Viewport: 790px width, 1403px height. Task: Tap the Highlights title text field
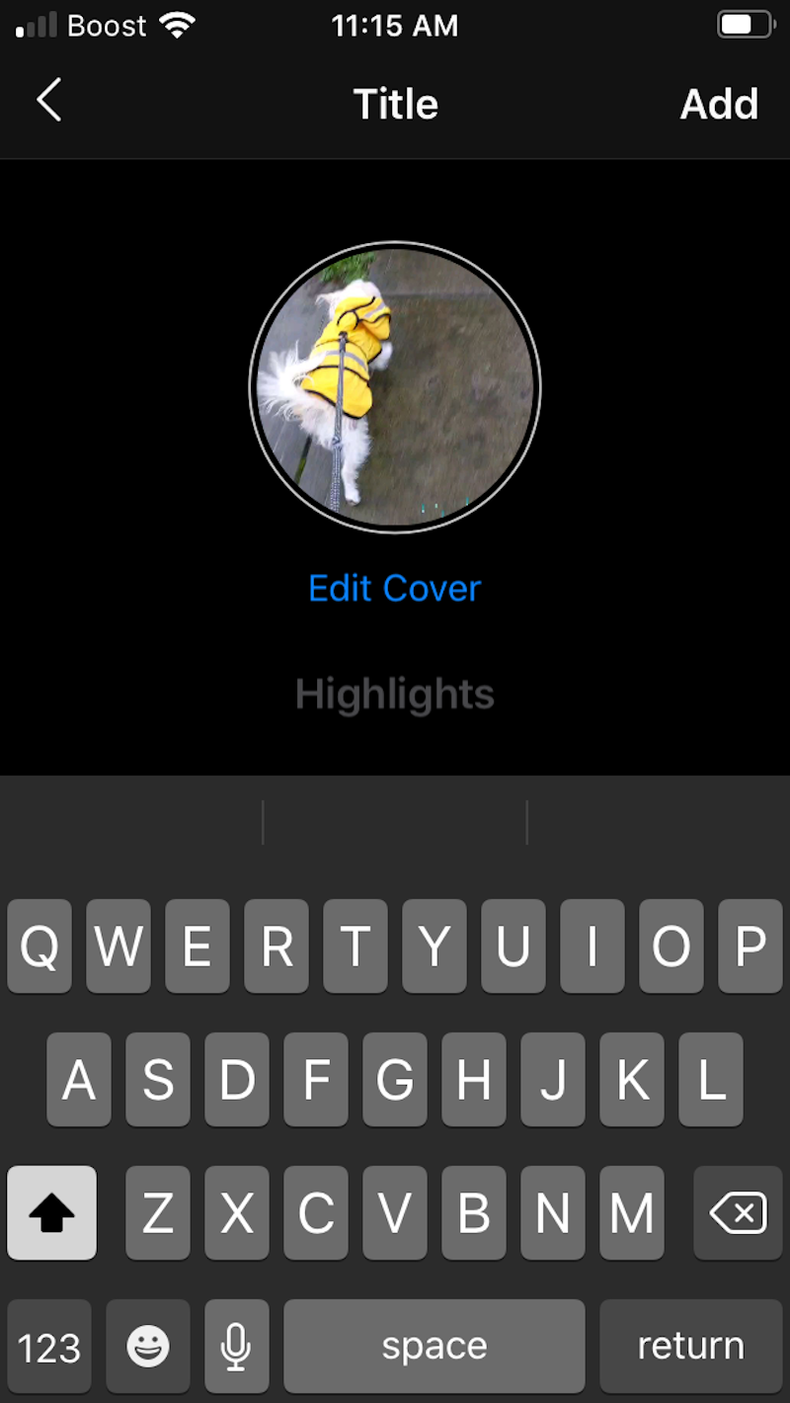pyautogui.click(x=394, y=694)
